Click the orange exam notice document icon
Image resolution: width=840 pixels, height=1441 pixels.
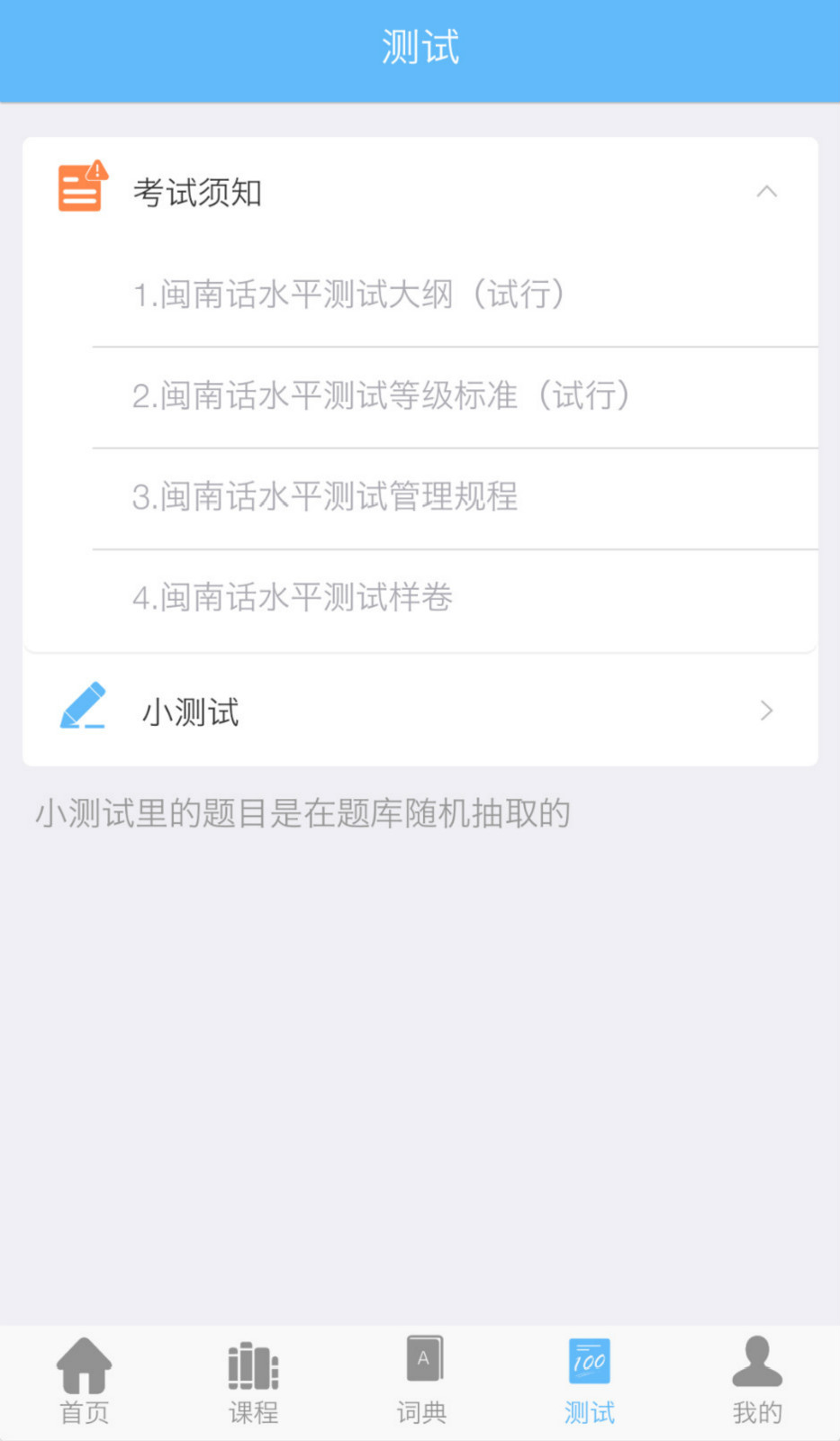[x=80, y=188]
